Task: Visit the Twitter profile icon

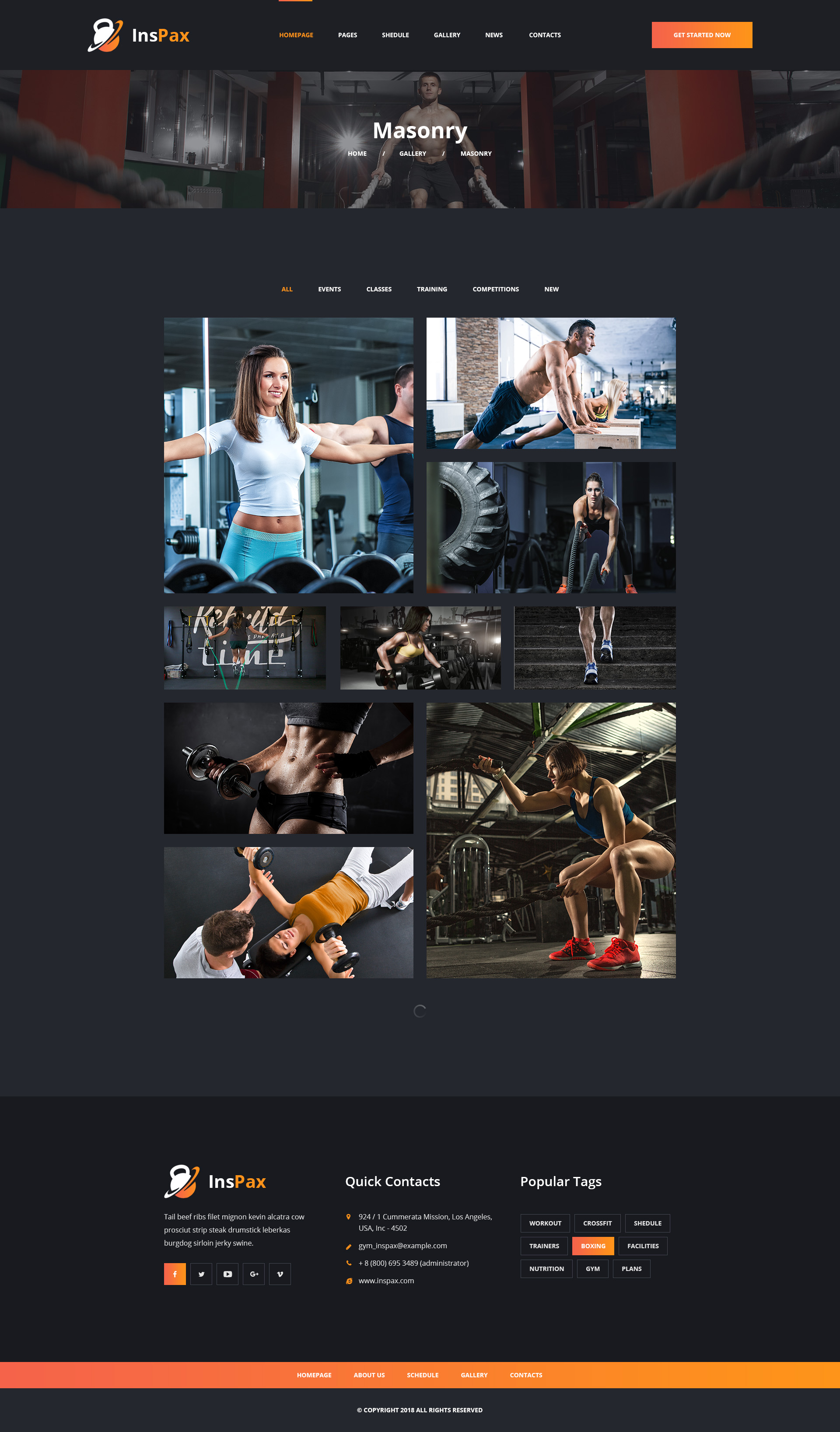Action: 201,1274
